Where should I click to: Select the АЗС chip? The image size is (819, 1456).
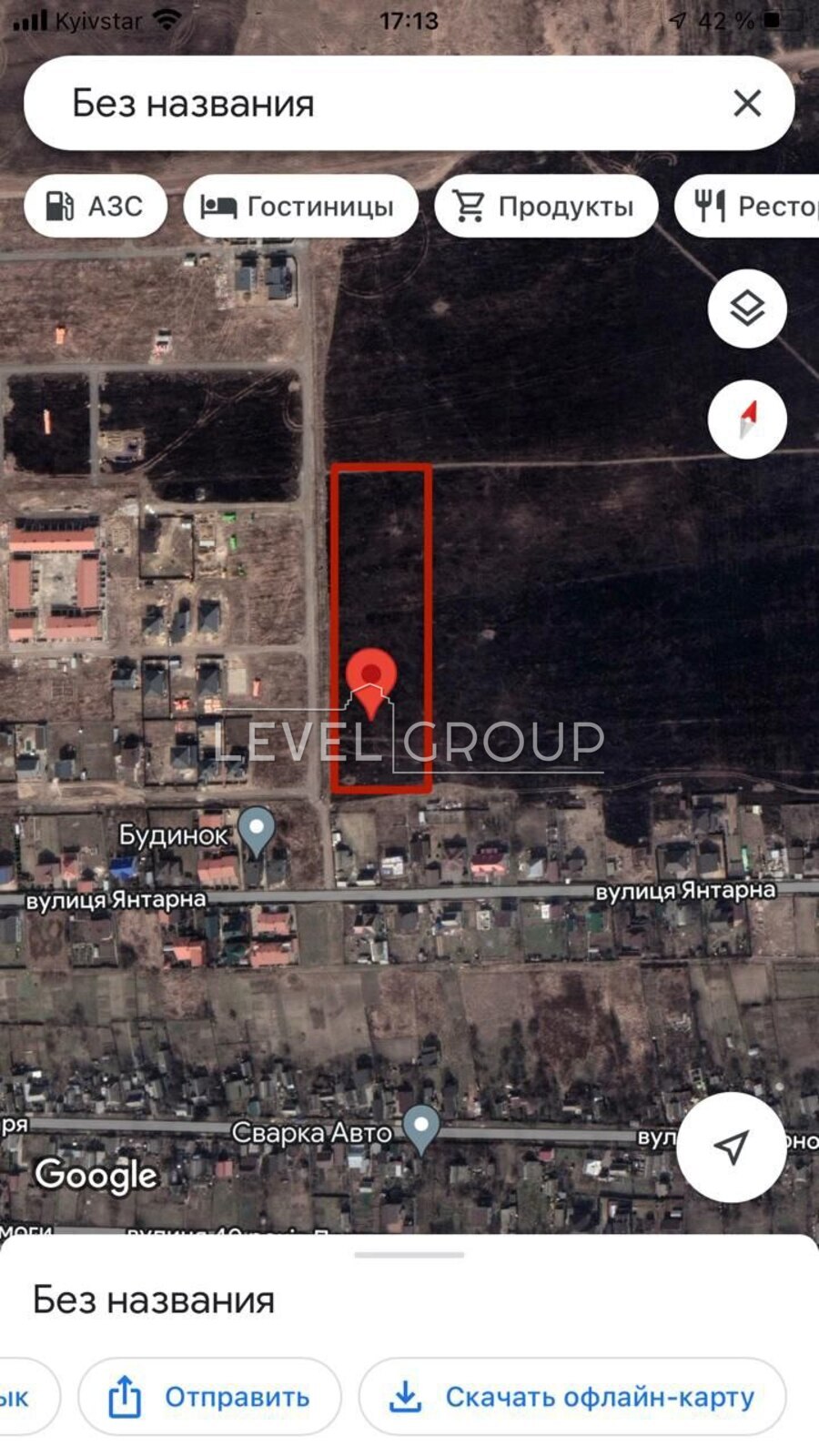click(x=96, y=207)
